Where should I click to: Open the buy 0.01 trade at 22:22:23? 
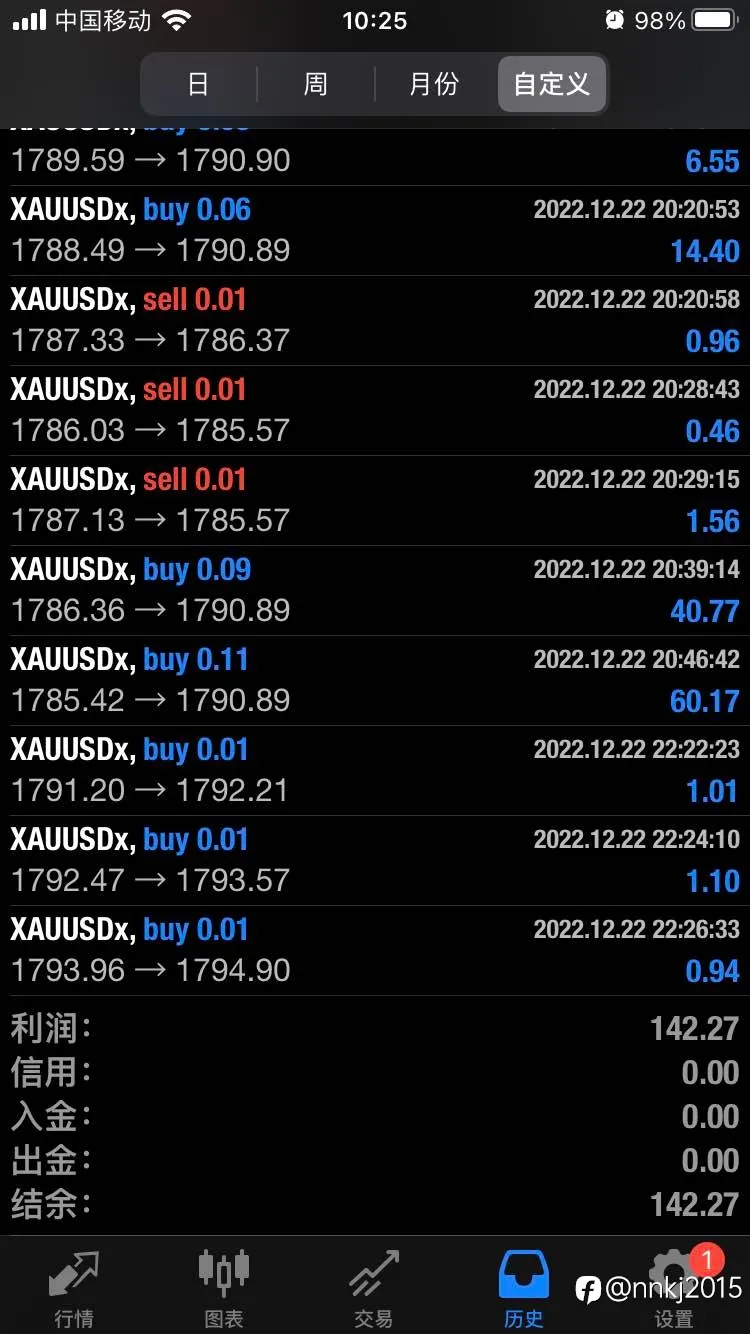coord(375,771)
